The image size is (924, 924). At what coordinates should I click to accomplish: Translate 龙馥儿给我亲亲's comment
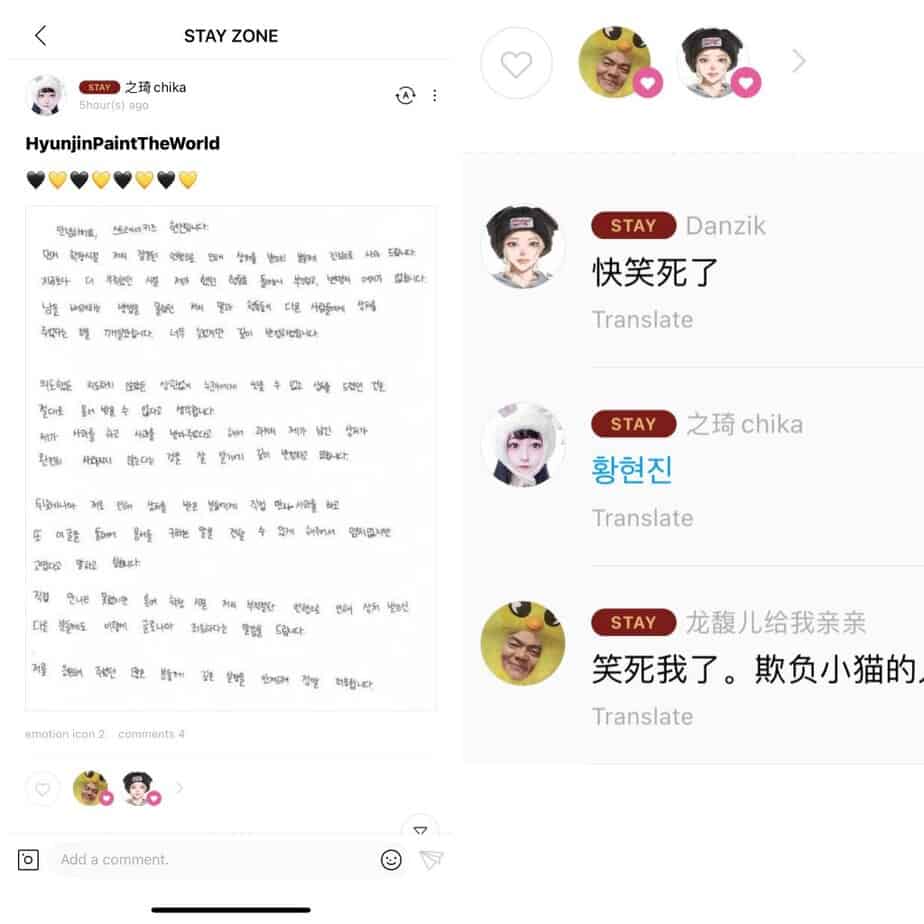[x=642, y=716]
